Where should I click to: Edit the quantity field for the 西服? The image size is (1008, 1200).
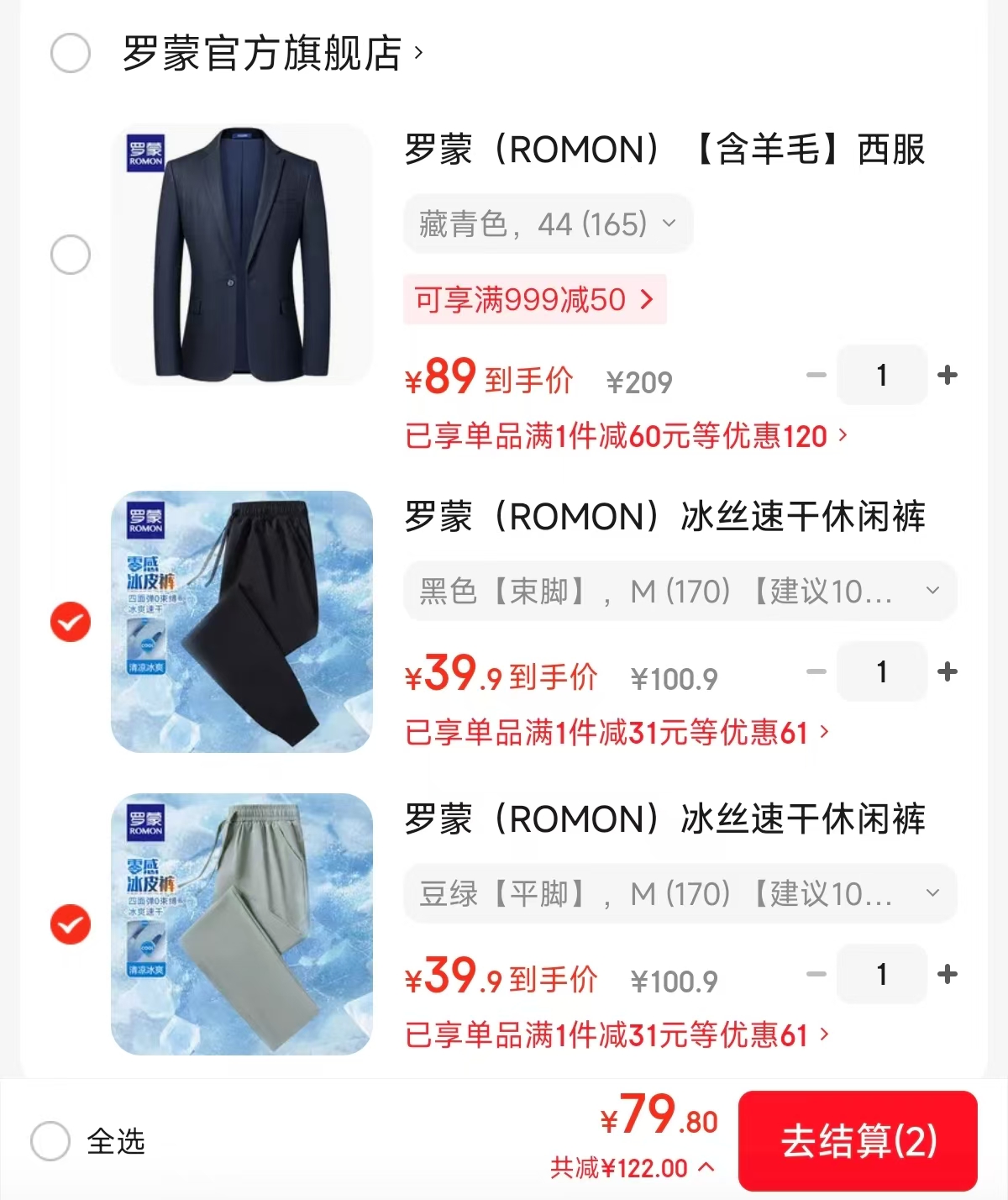click(x=881, y=376)
